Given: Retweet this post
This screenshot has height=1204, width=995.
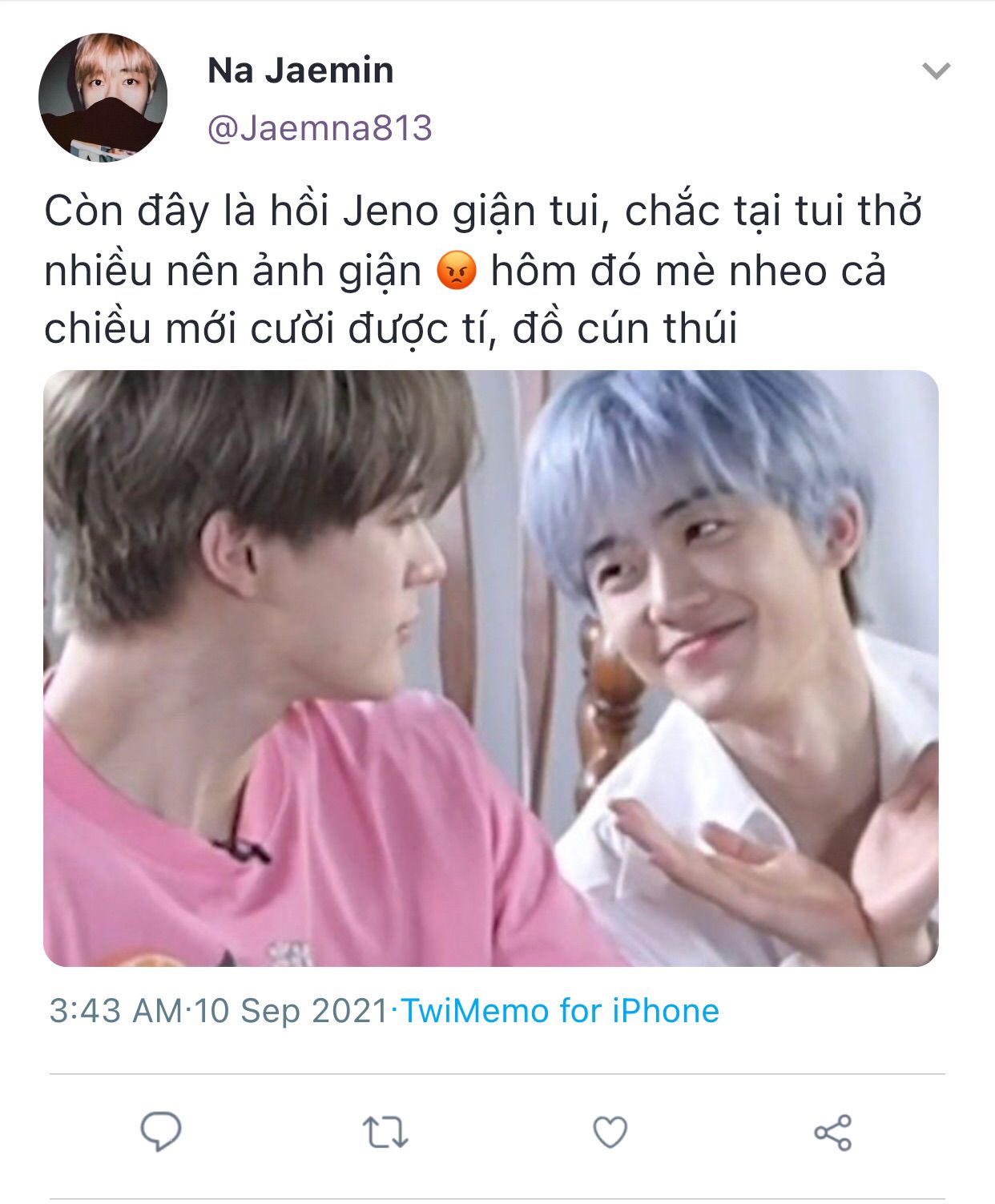Looking at the screenshot, I should [x=385, y=1133].
